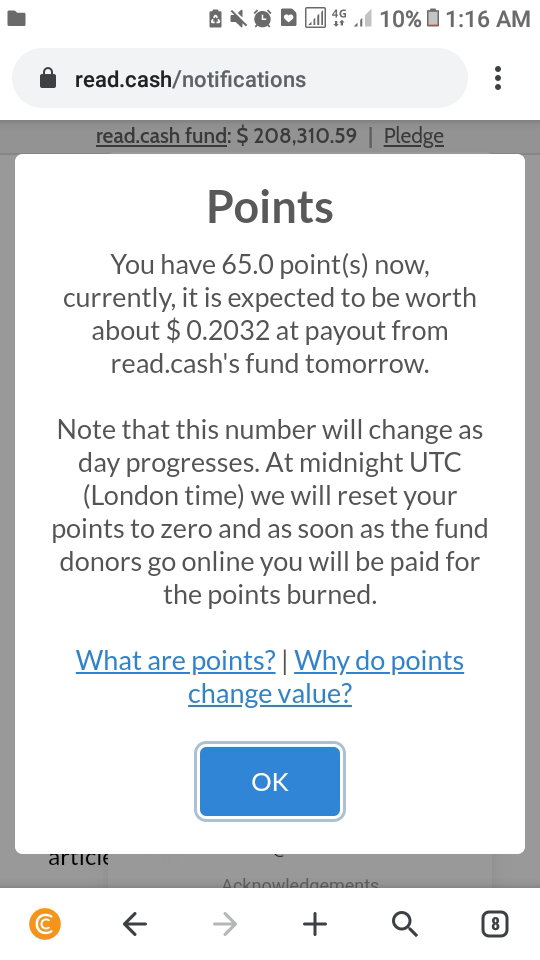This screenshot has width=540, height=960.
Task: Go back to the previous page
Action: click(135, 924)
